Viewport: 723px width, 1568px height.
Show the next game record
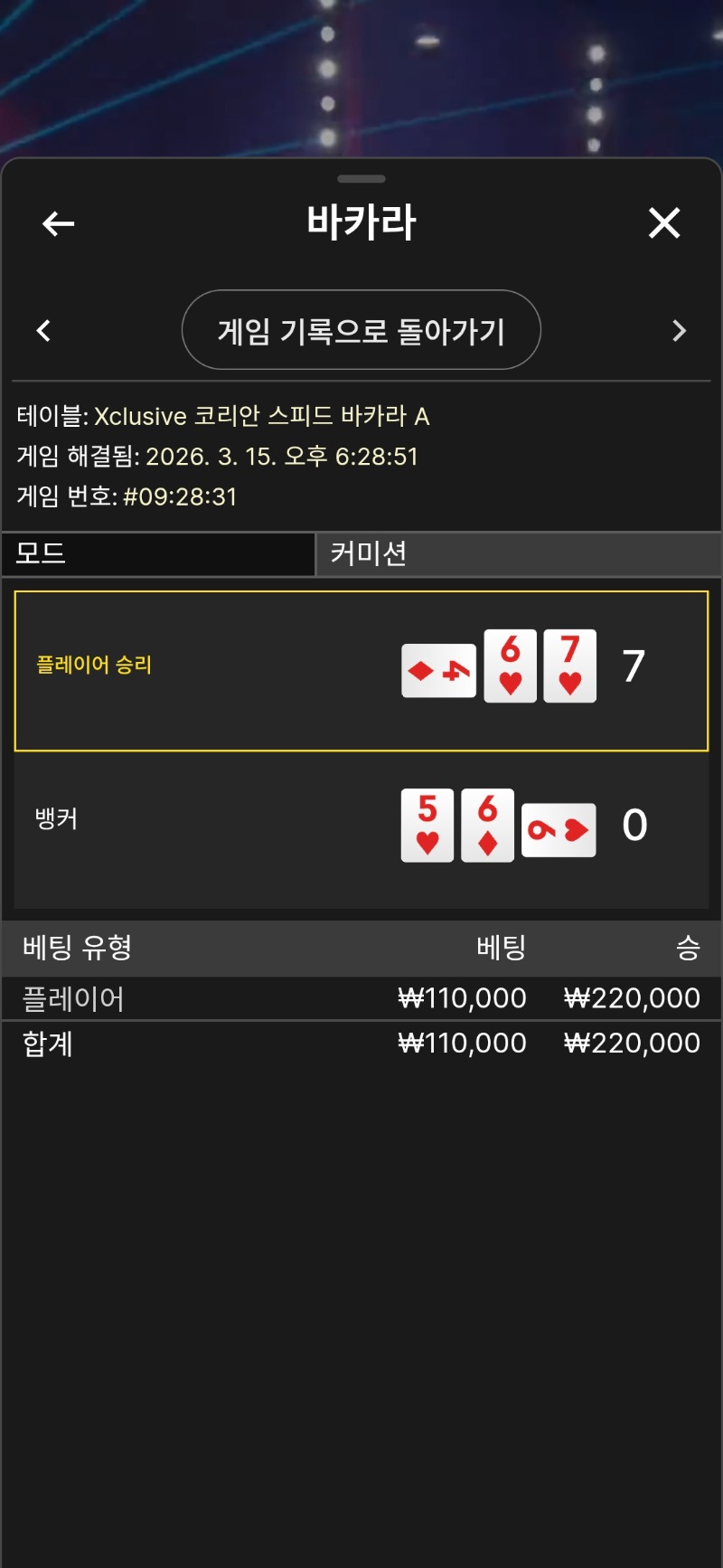pyautogui.click(x=680, y=331)
